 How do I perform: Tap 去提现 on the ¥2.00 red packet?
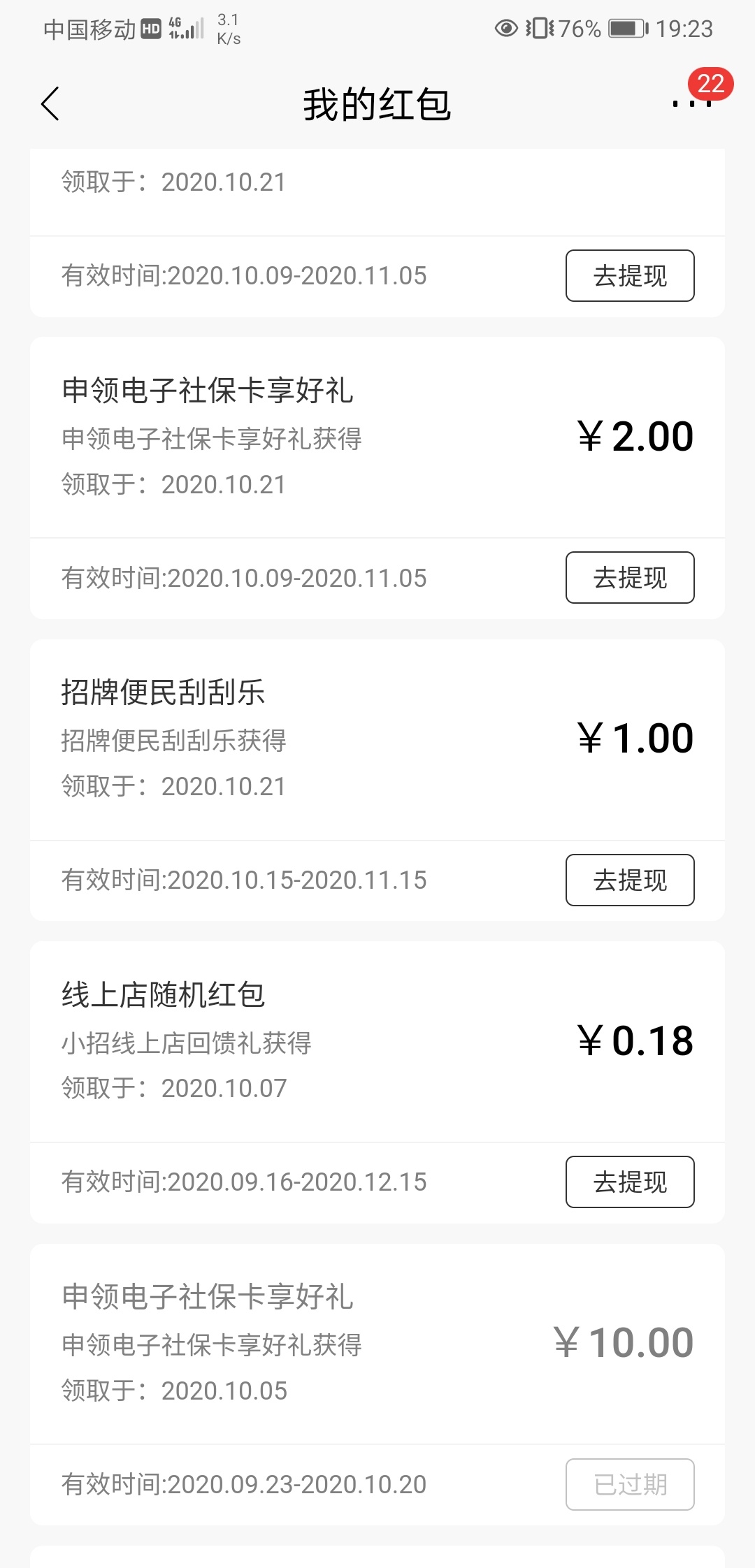tap(630, 578)
